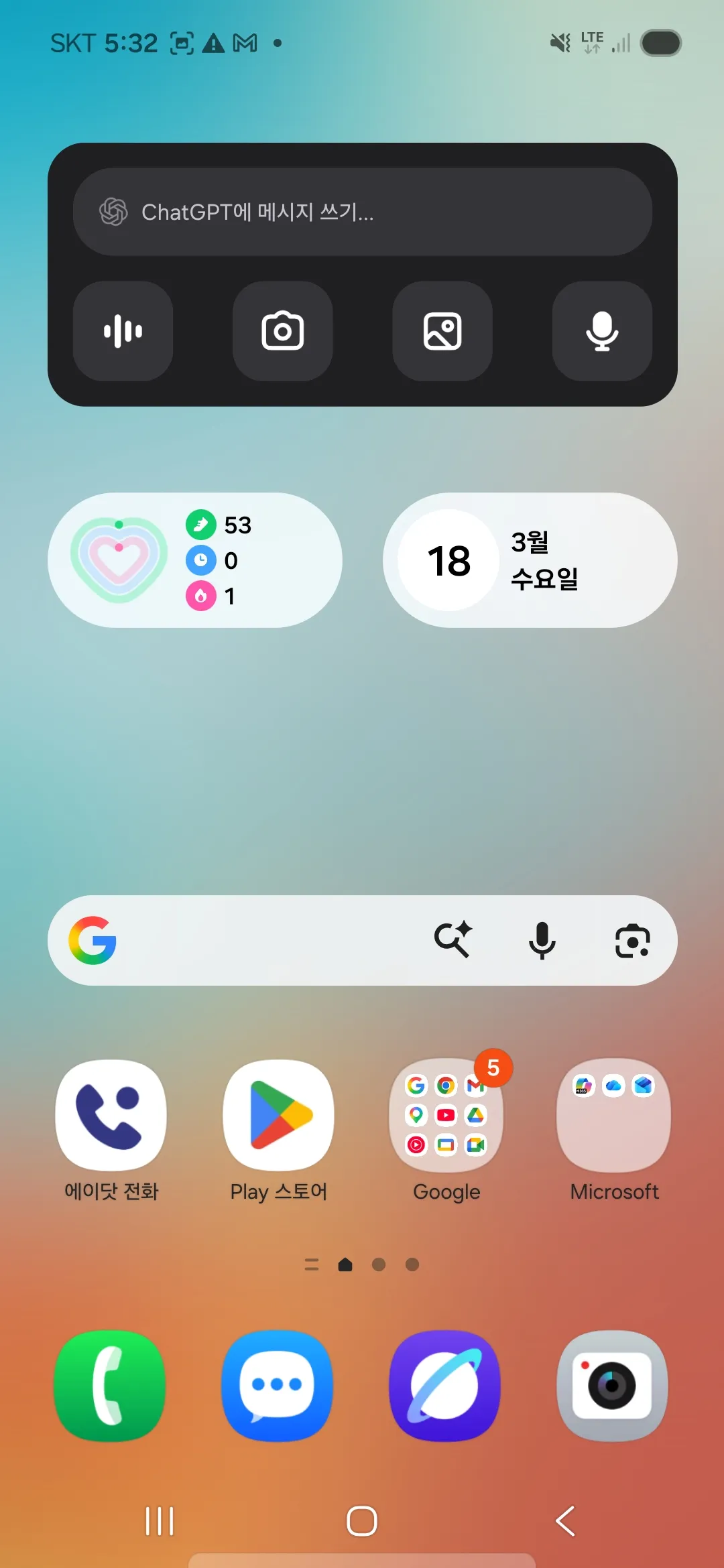
Task: Tap the ChatGPT message input field
Action: [362, 212]
